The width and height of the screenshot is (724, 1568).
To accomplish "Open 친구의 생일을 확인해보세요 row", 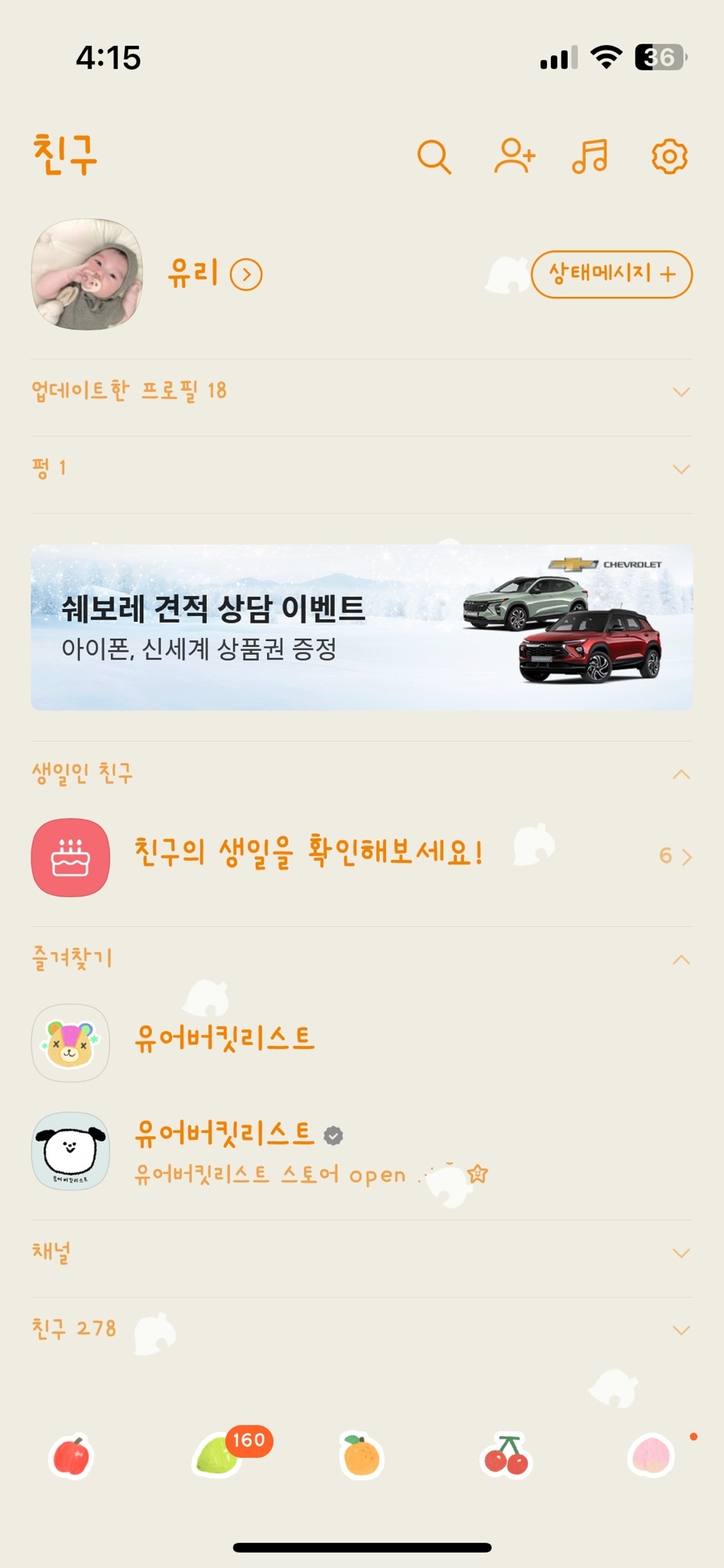I will (362, 857).
